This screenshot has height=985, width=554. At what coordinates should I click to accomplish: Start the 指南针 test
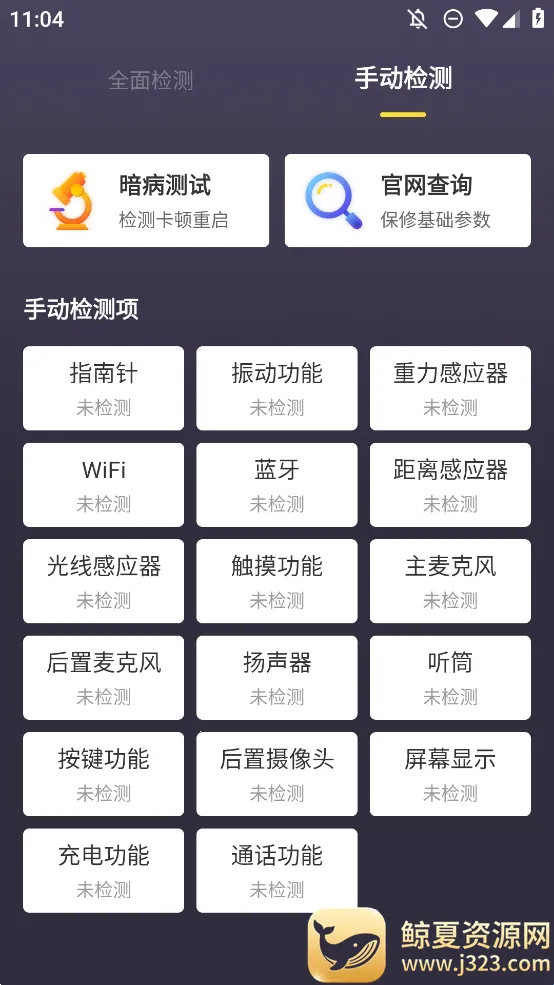(104, 388)
